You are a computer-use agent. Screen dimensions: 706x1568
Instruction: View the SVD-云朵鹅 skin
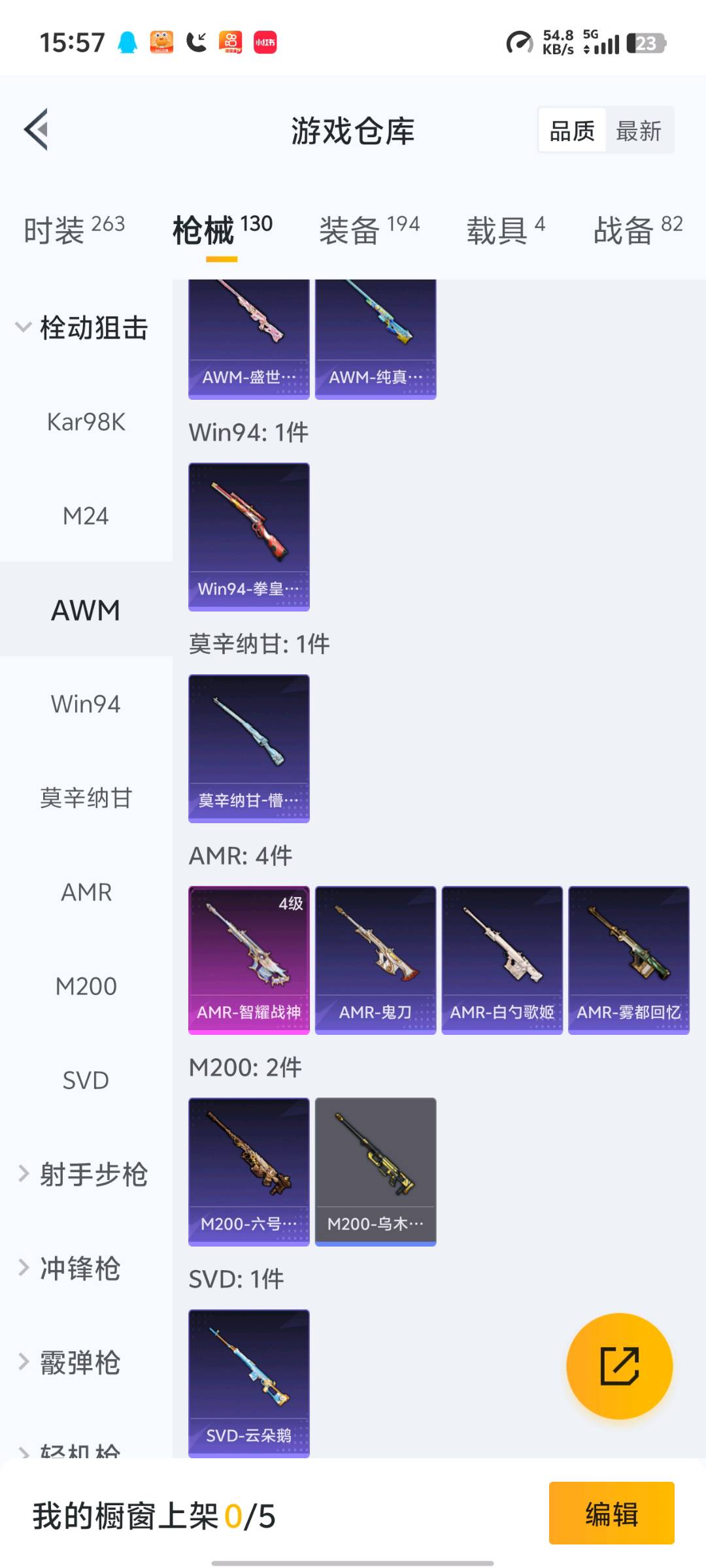tap(249, 1382)
